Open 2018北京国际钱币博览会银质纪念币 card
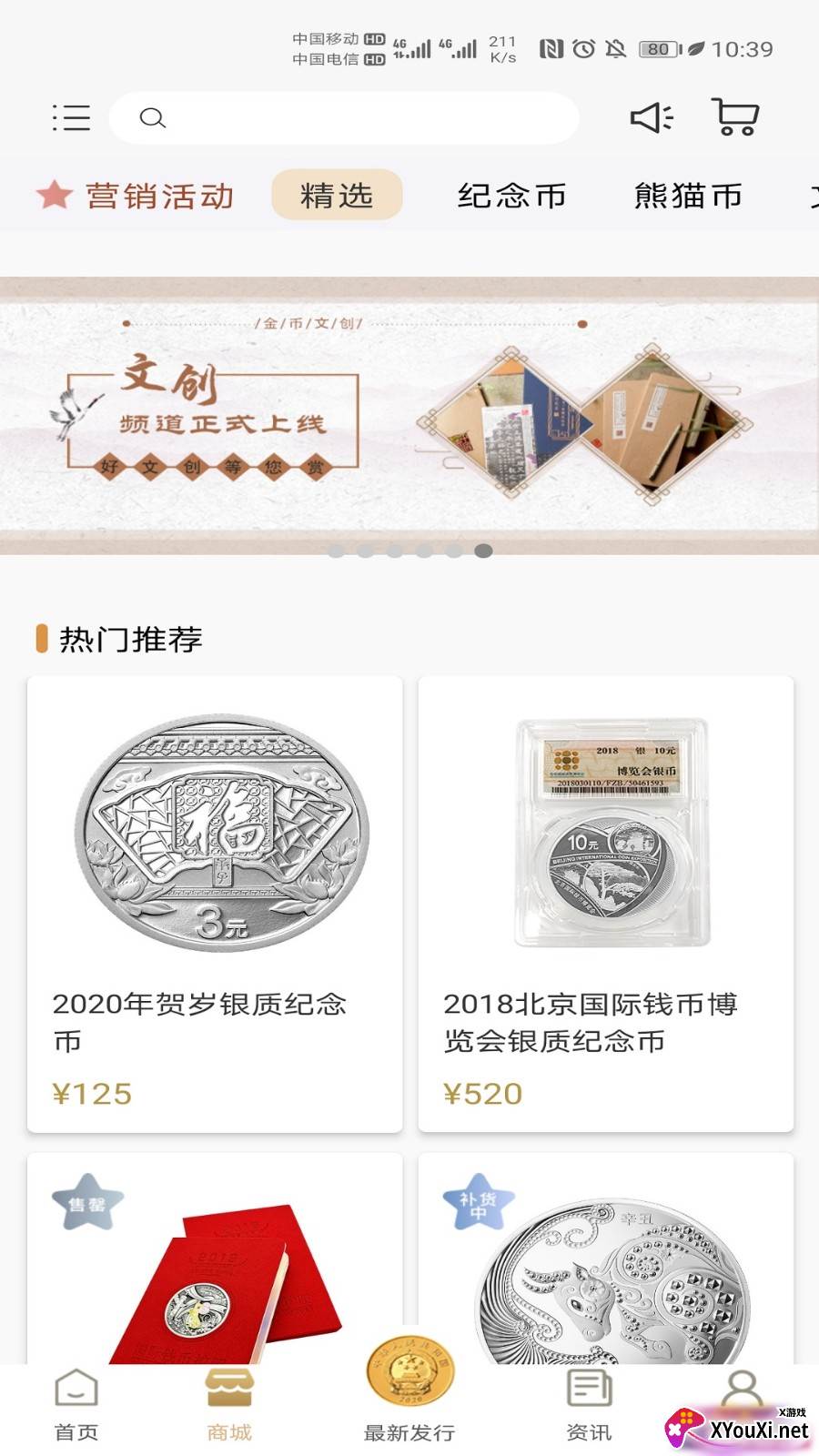 [x=606, y=904]
